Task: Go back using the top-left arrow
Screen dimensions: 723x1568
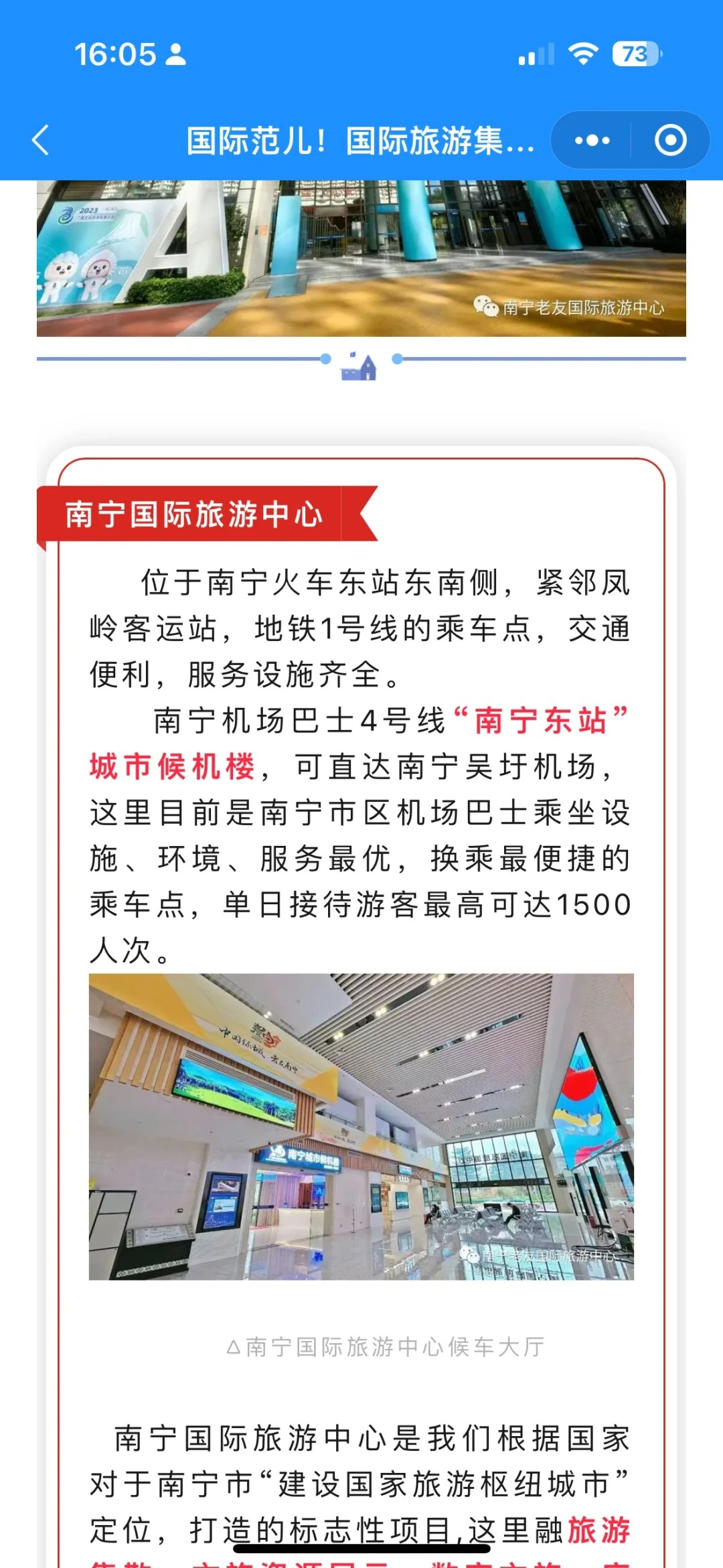Action: pyautogui.click(x=42, y=141)
